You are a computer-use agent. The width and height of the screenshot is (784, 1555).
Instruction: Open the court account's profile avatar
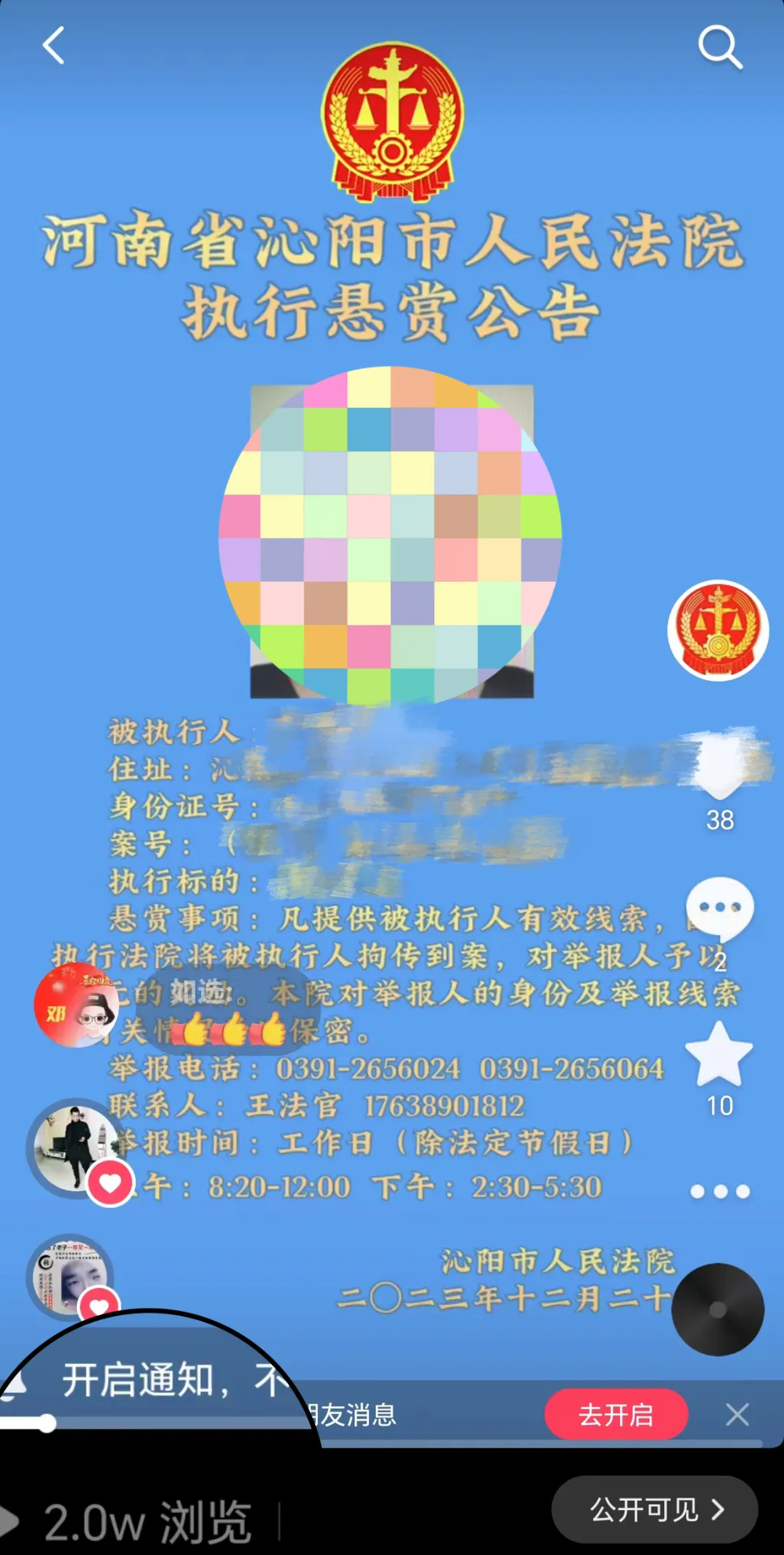click(717, 630)
